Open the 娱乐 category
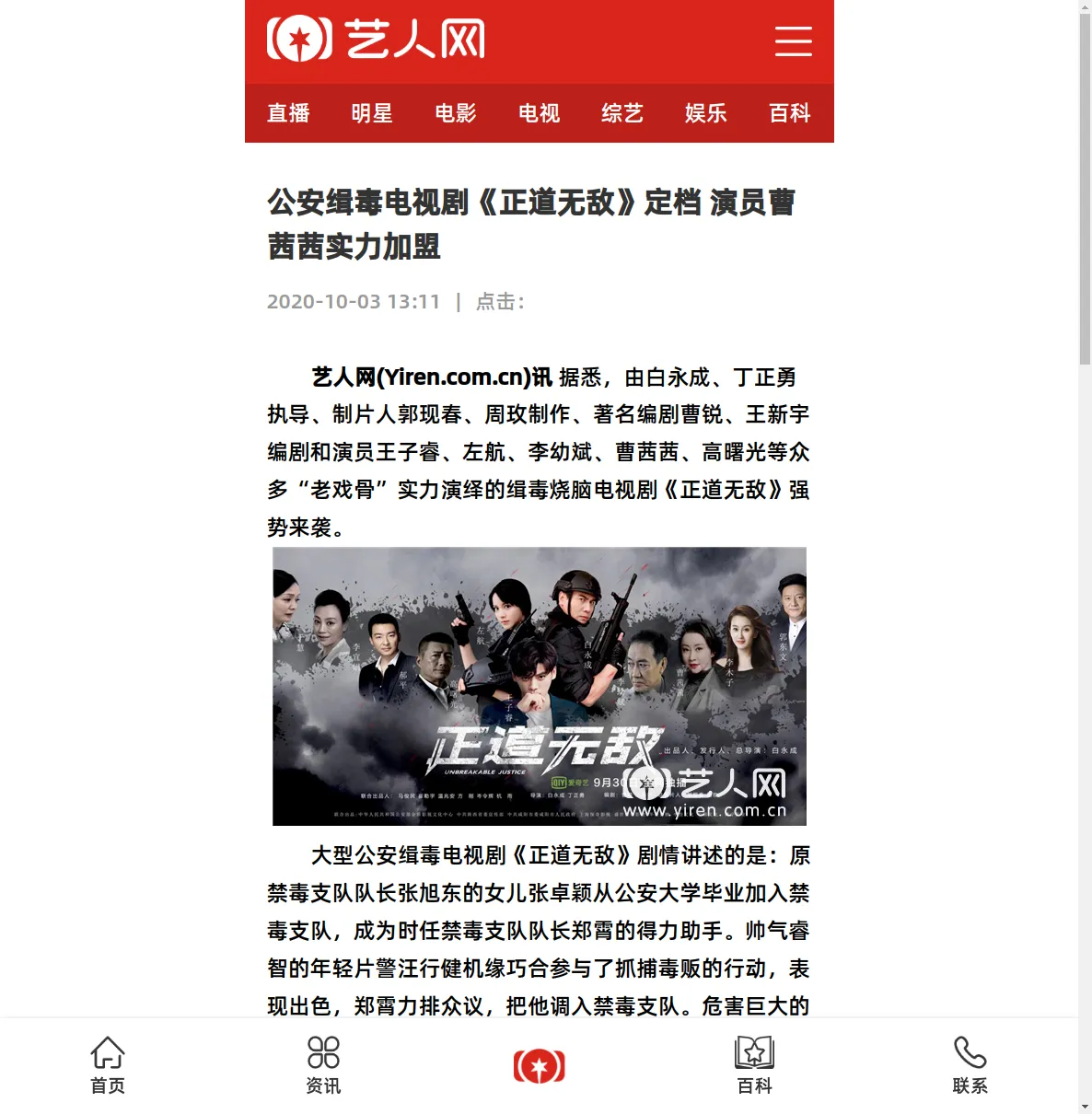This screenshot has width=1092, height=1114. (706, 113)
